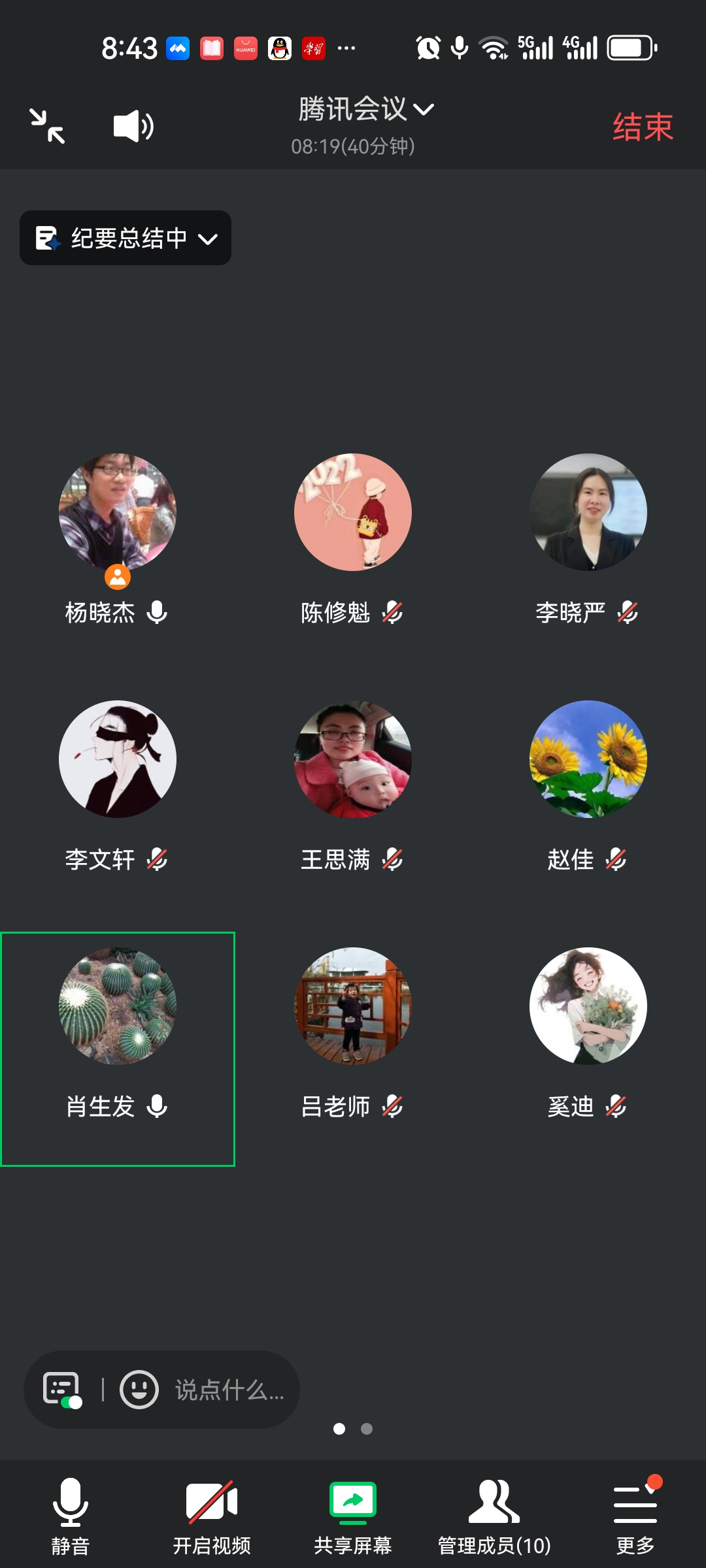Image resolution: width=706 pixels, height=1568 pixels.
Task: Expand the 纪要总结中 summary panel
Action: (126, 238)
